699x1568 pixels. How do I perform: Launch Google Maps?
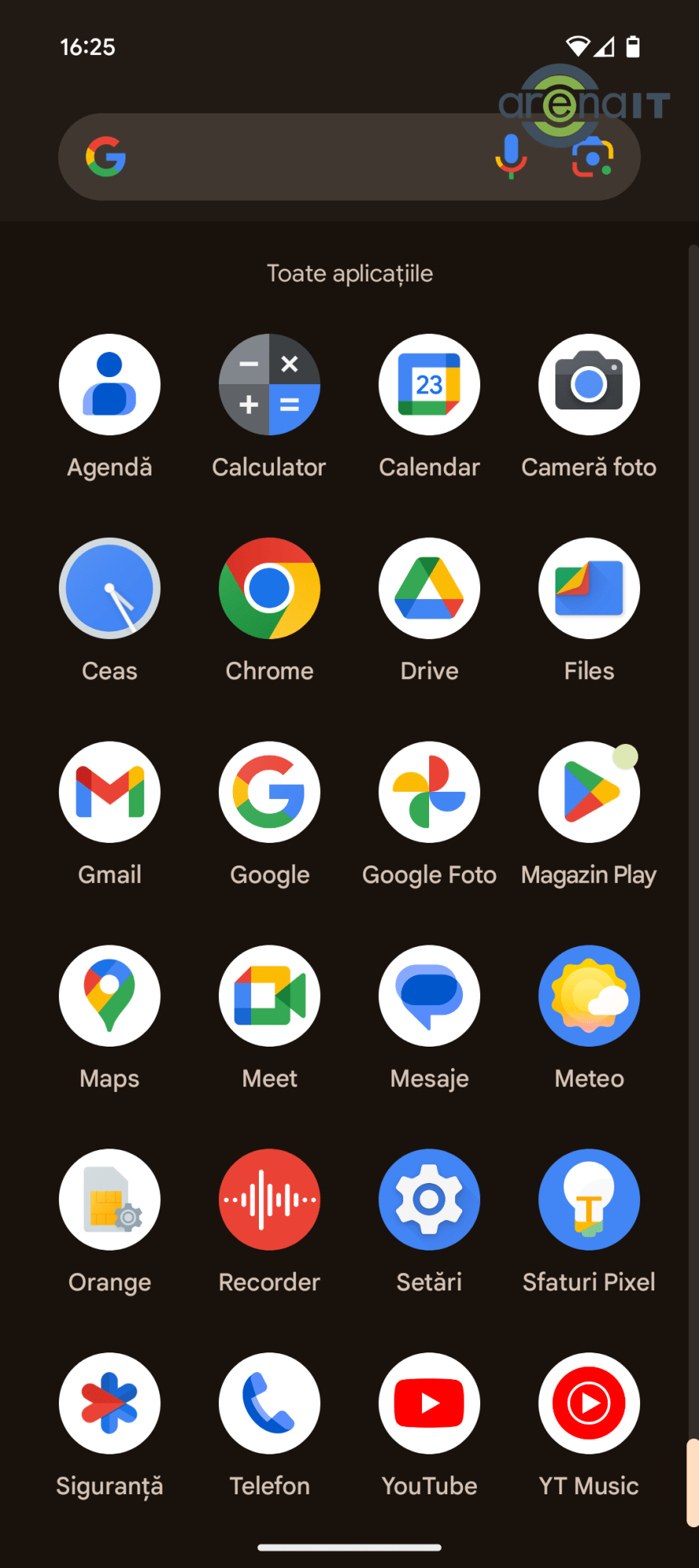[110, 996]
